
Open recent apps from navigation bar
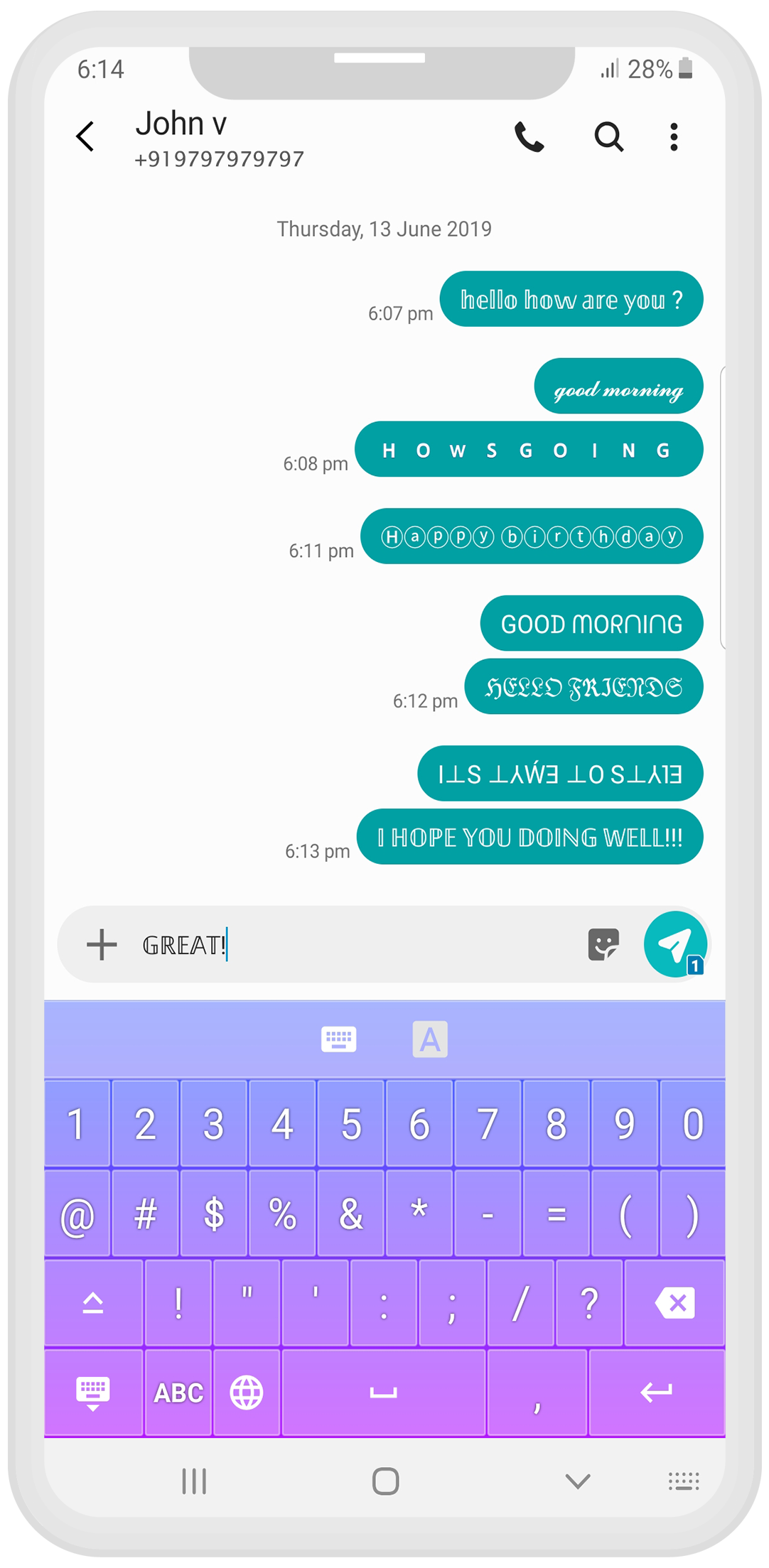click(194, 1481)
